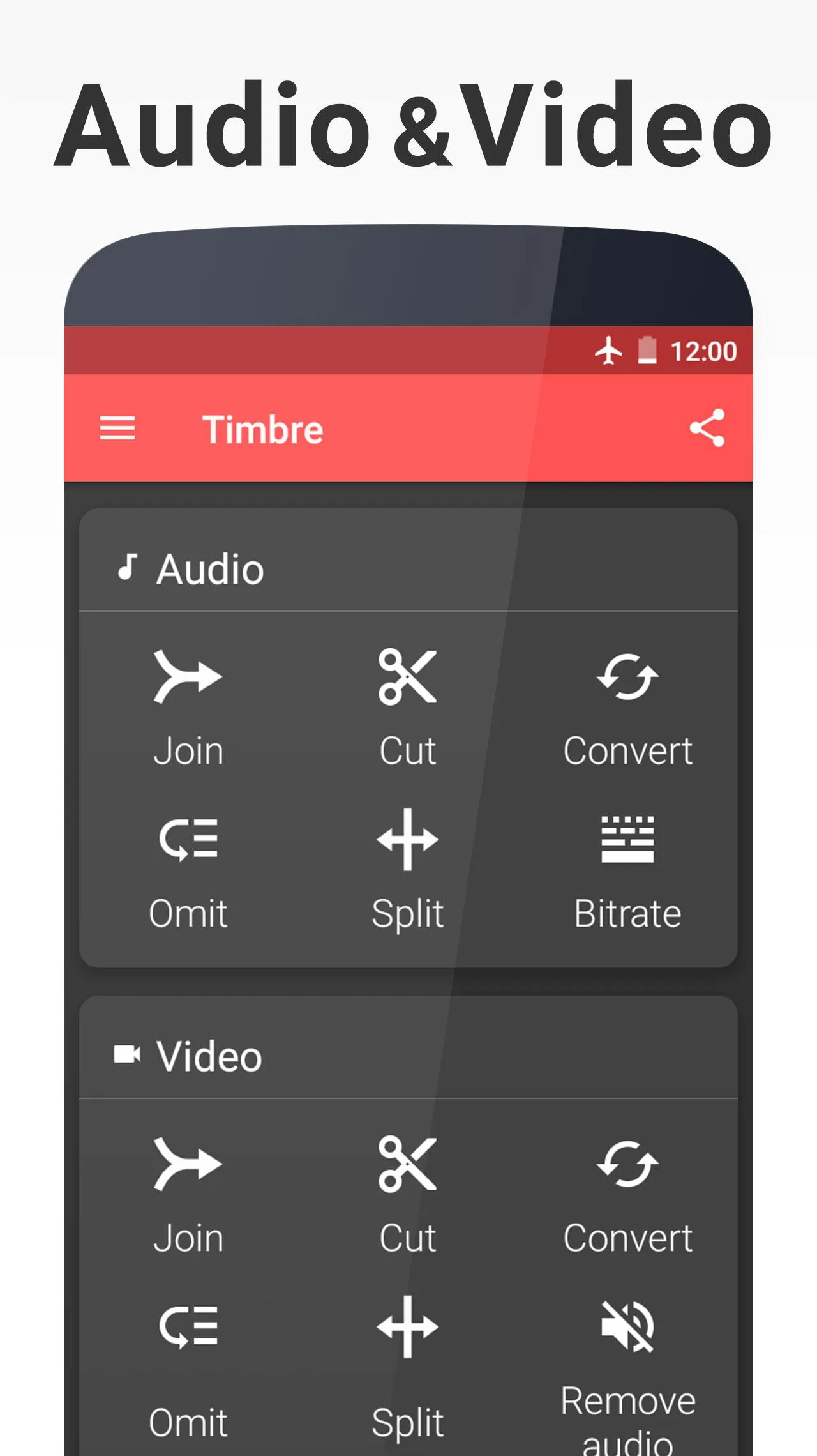This screenshot has height=1456, width=817.
Task: Open the Audio section header
Action: [211, 567]
